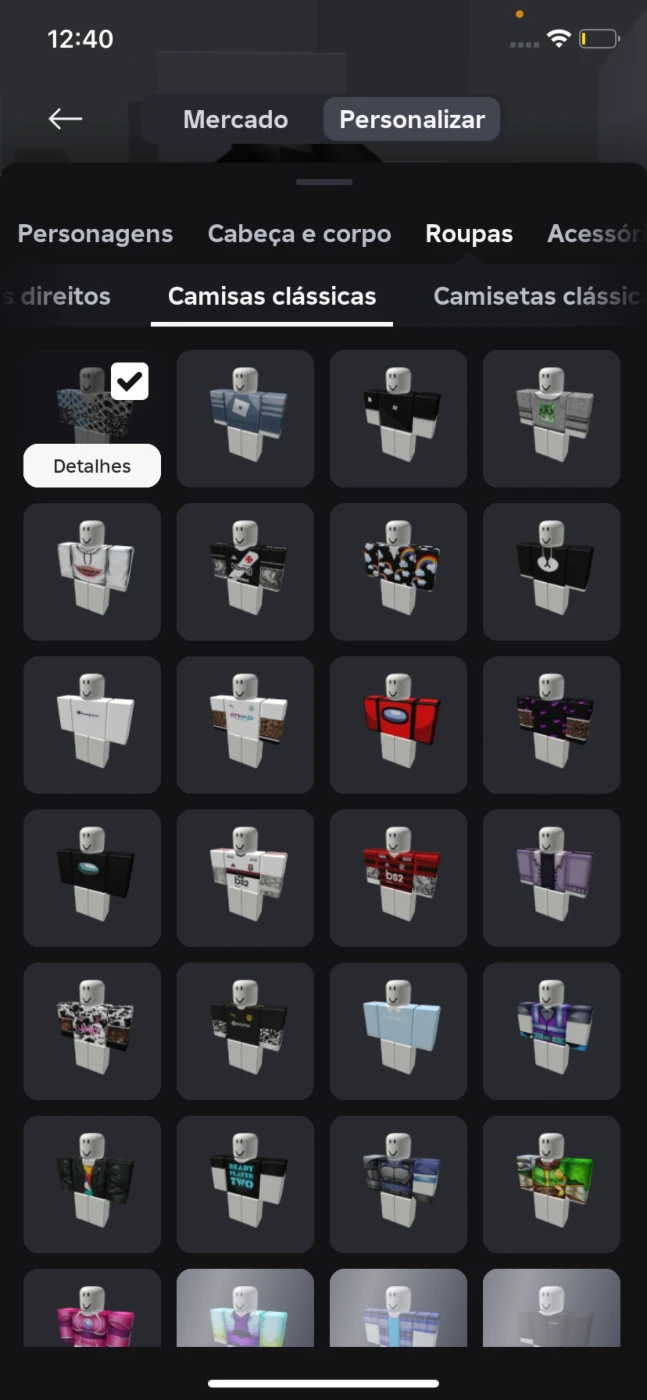This screenshot has height=1400, width=647.
Task: Open the Cabeça e corpo category
Action: [299, 233]
